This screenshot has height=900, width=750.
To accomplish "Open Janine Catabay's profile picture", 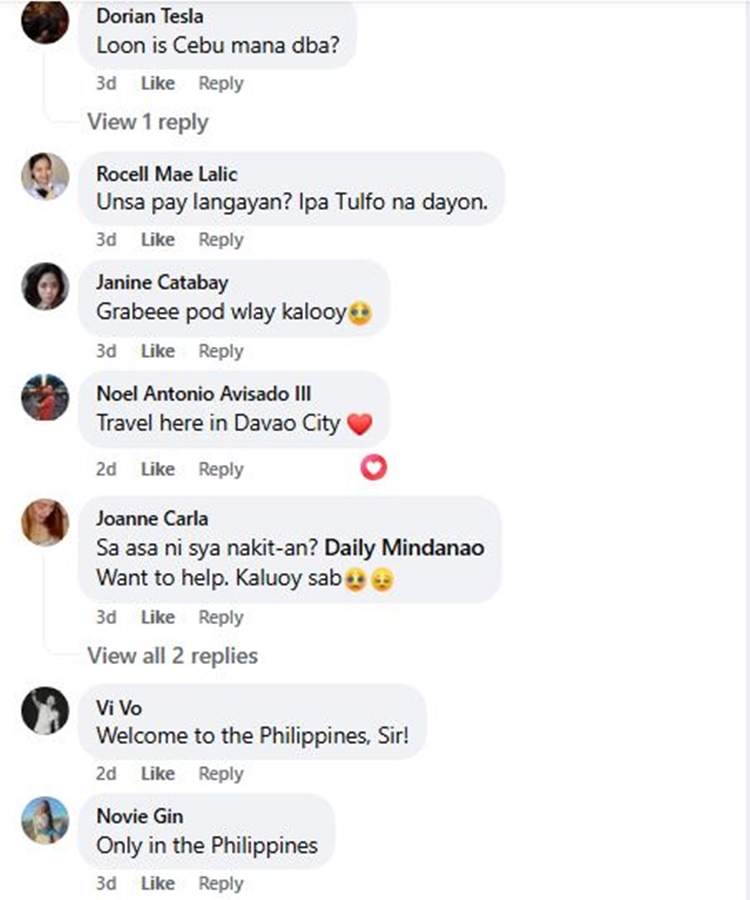I will [x=45, y=287].
